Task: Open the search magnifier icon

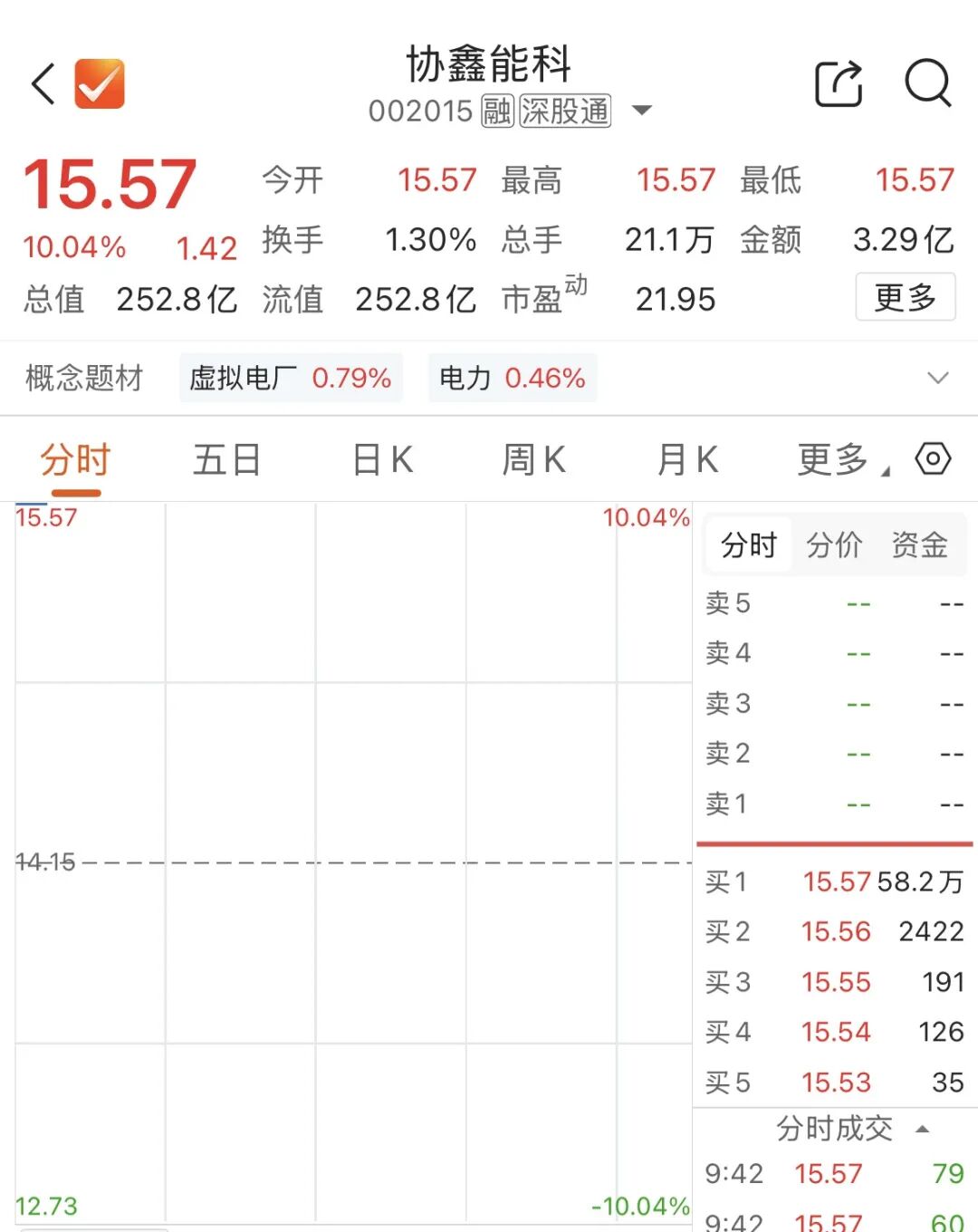Action: pos(928,83)
